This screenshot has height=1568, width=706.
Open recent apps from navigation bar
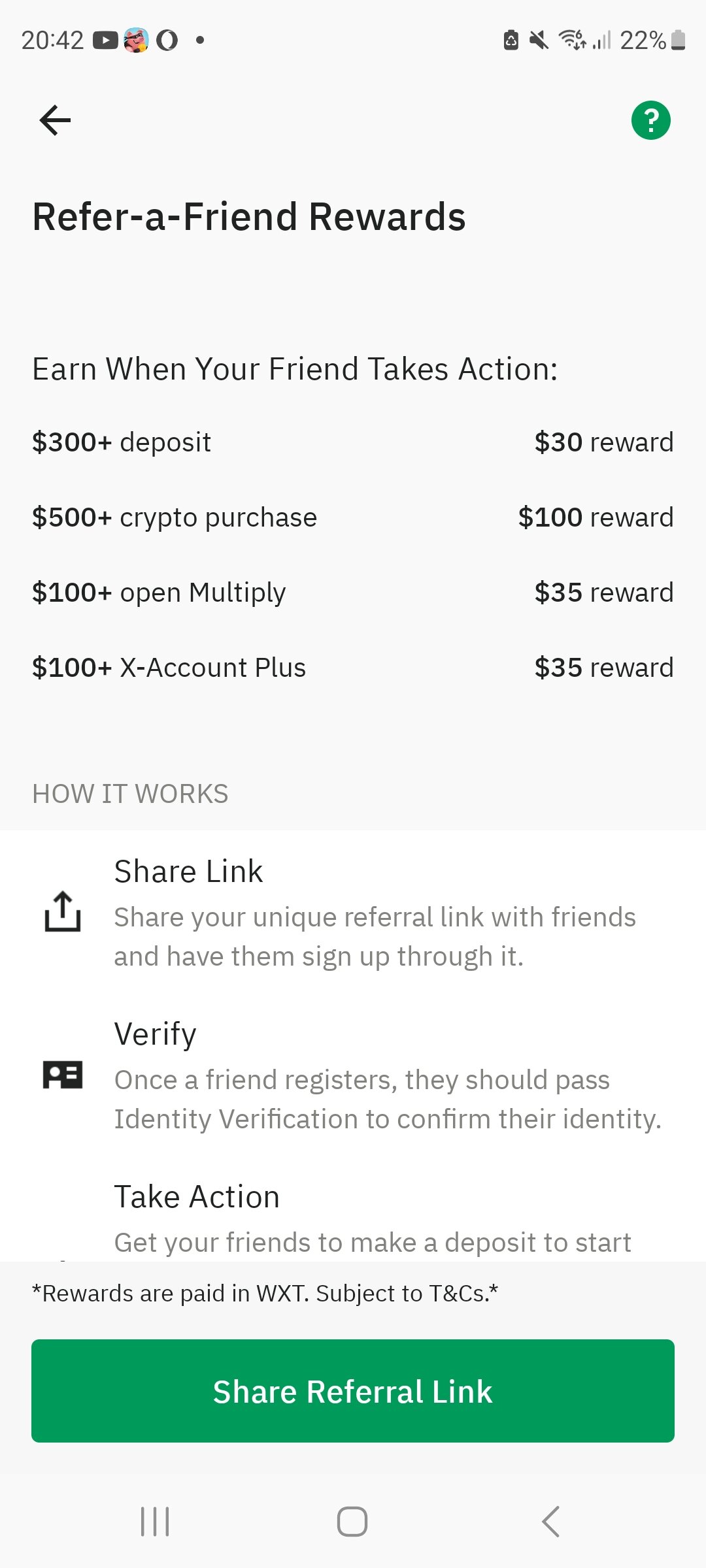[x=155, y=1521]
